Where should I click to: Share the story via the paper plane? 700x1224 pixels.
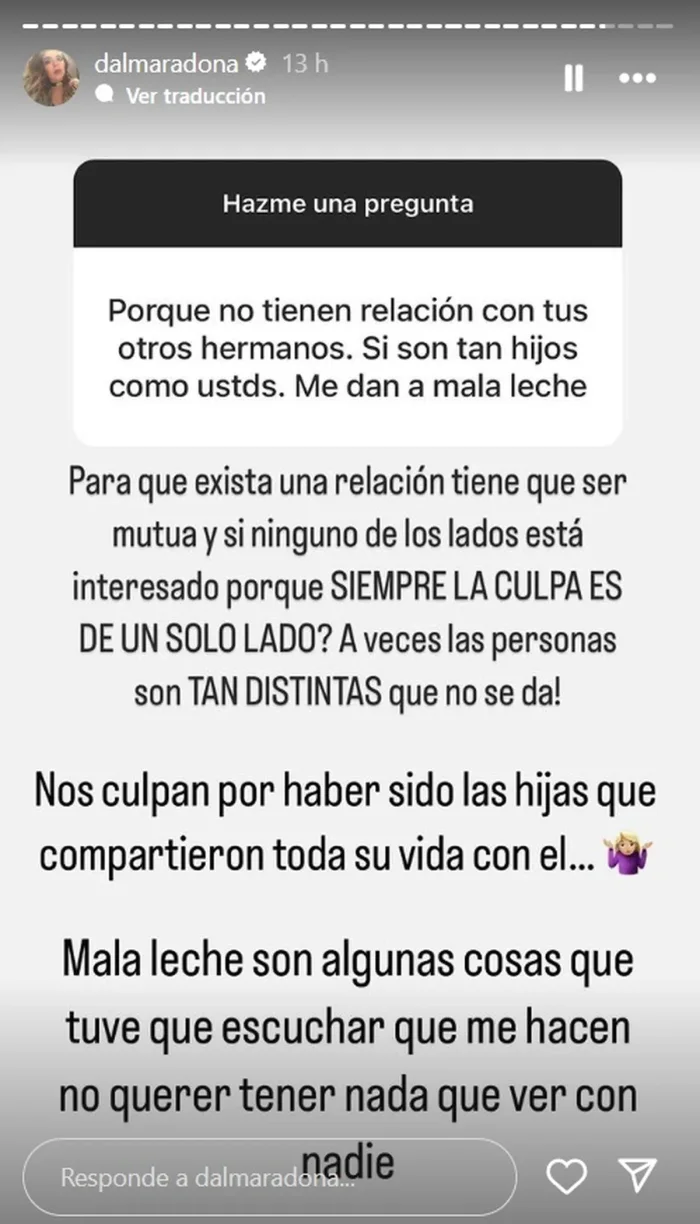636,1171
